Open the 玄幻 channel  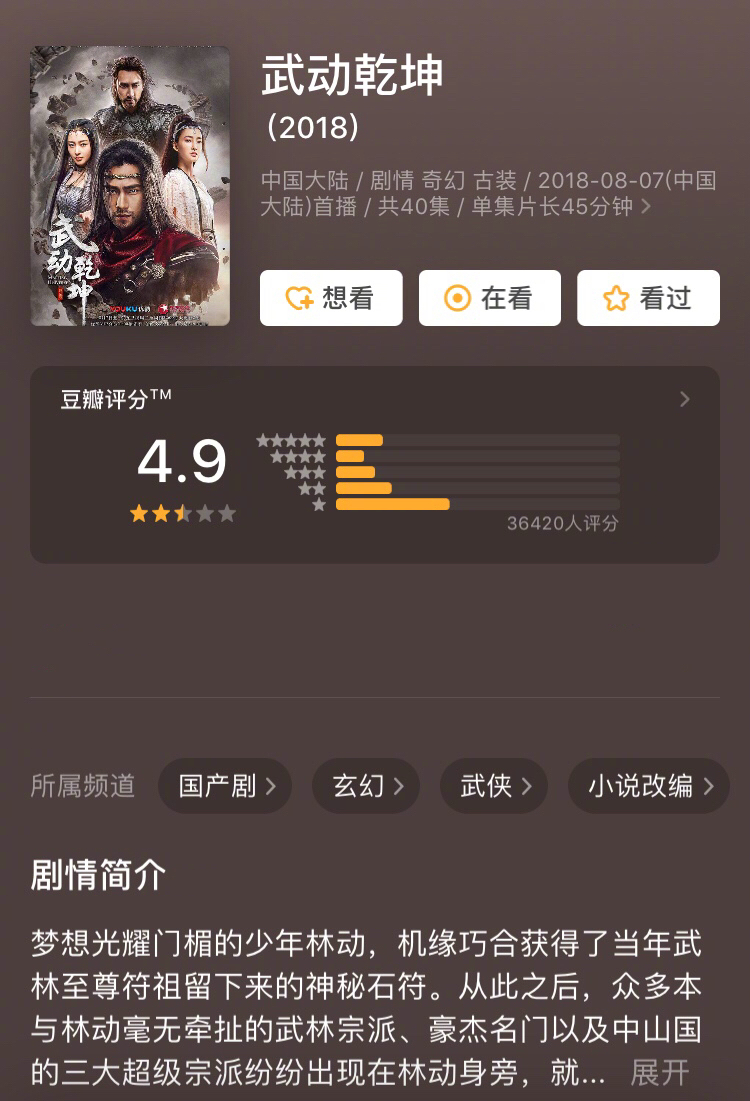[x=365, y=786]
